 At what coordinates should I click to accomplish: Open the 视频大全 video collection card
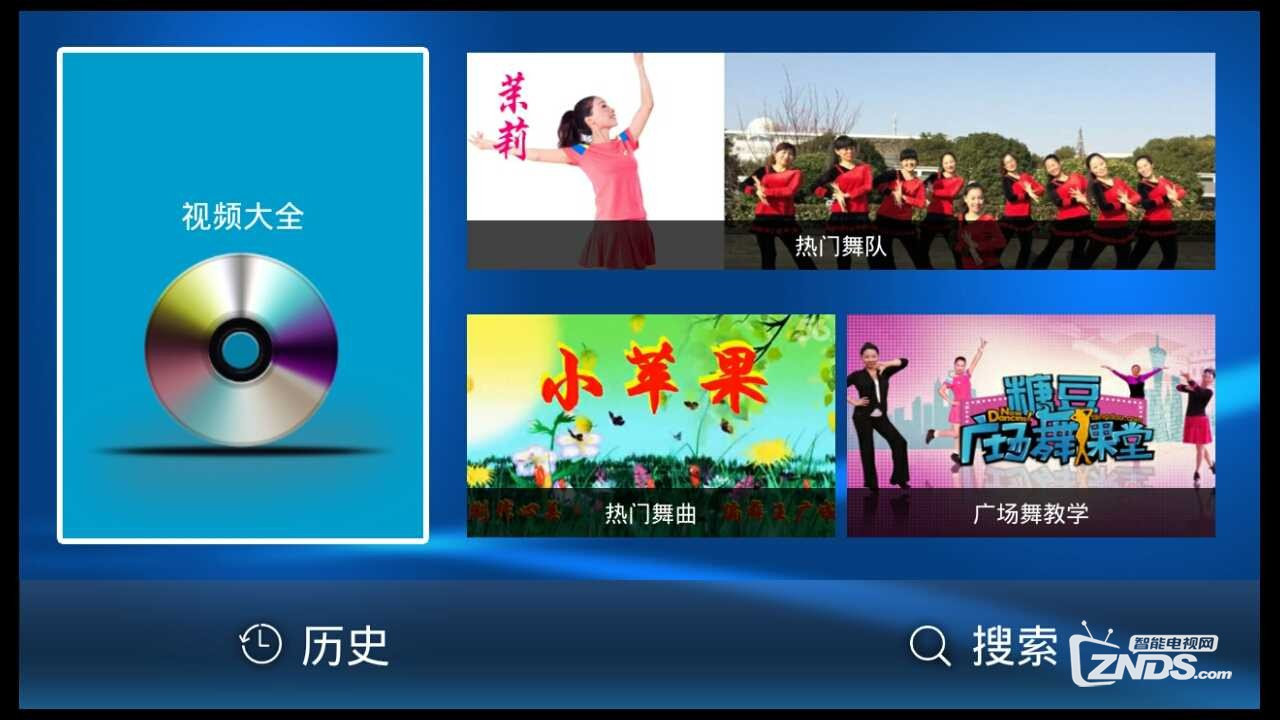[x=243, y=296]
